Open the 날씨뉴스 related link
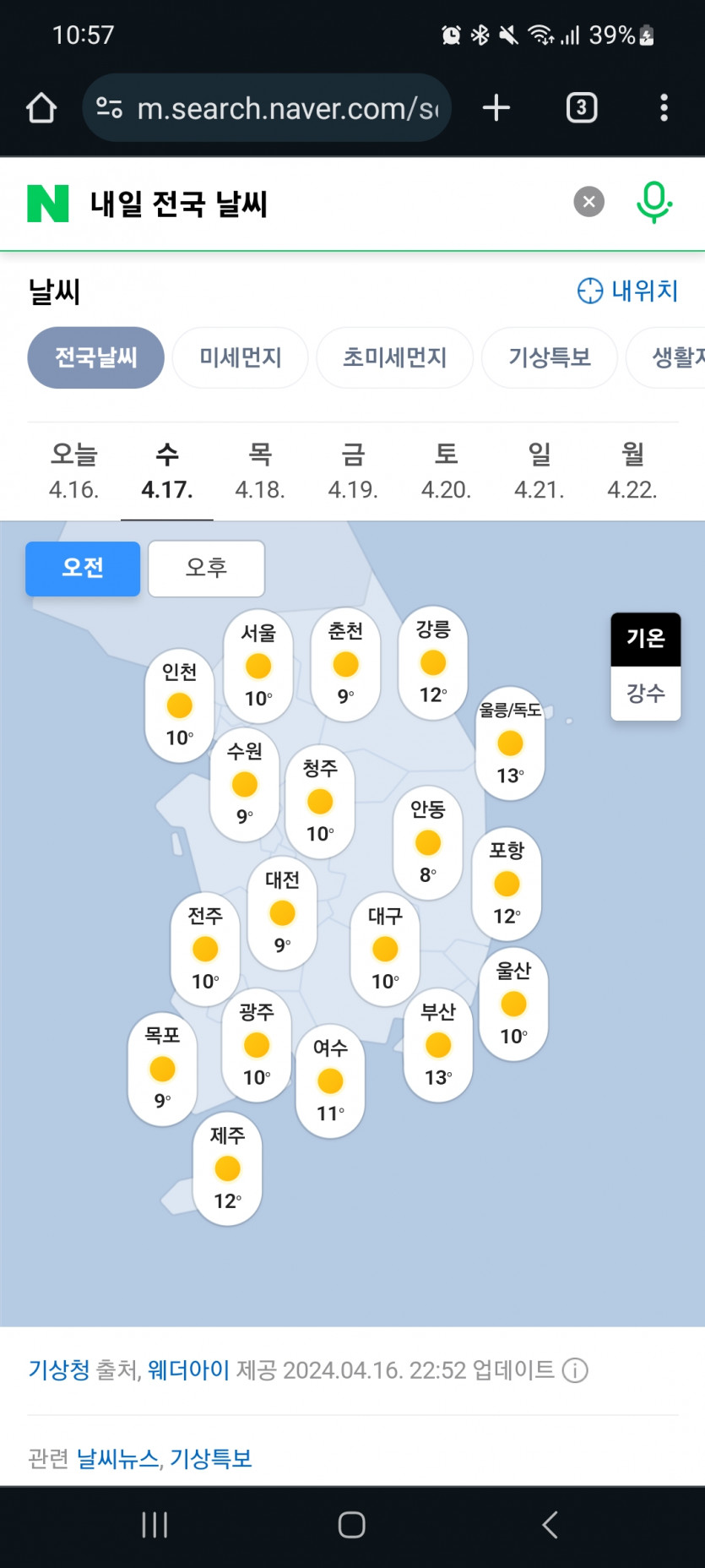705x1568 pixels. (117, 1459)
